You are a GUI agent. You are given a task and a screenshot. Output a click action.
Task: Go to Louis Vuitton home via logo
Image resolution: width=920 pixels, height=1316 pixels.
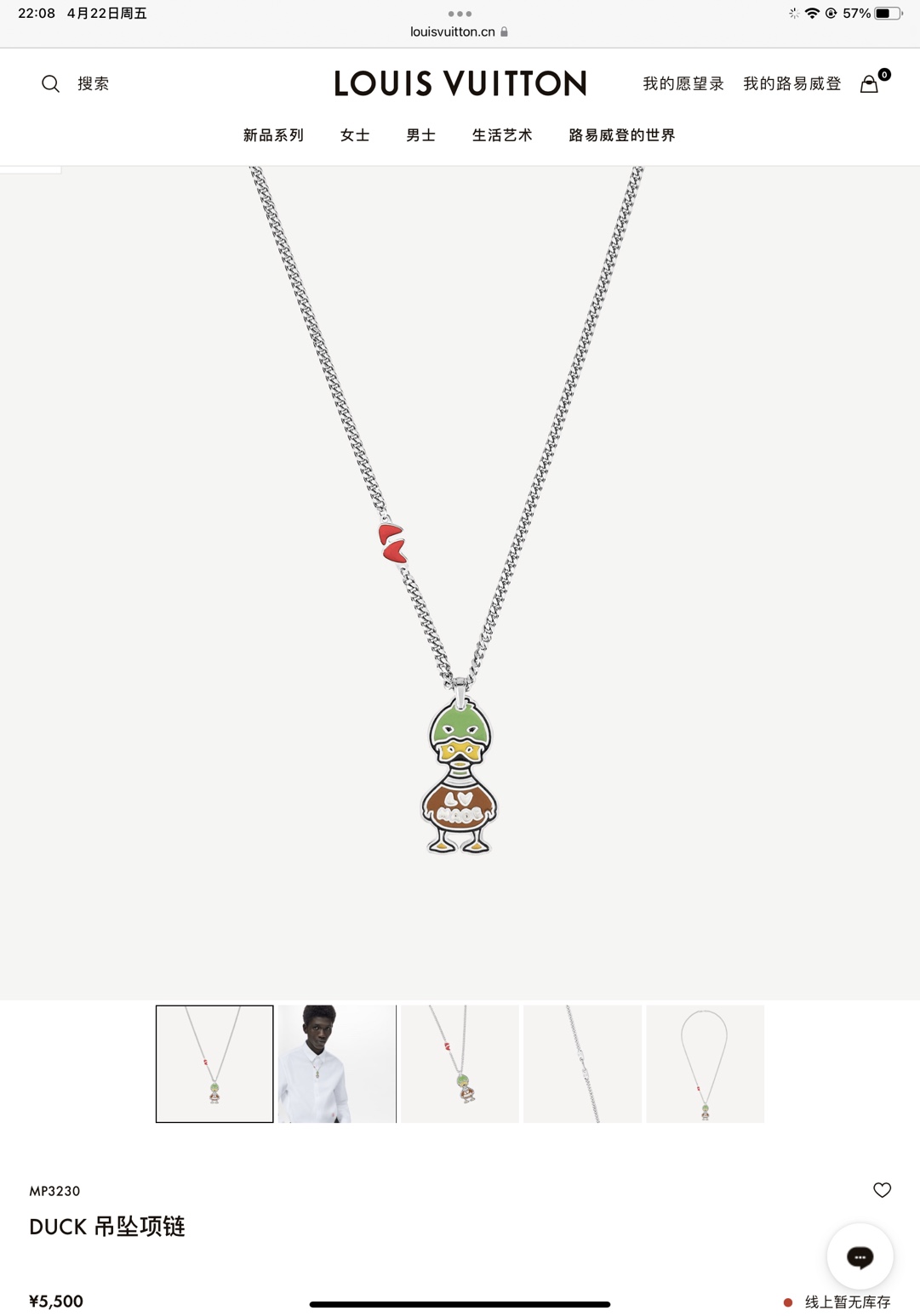pyautogui.click(x=460, y=83)
